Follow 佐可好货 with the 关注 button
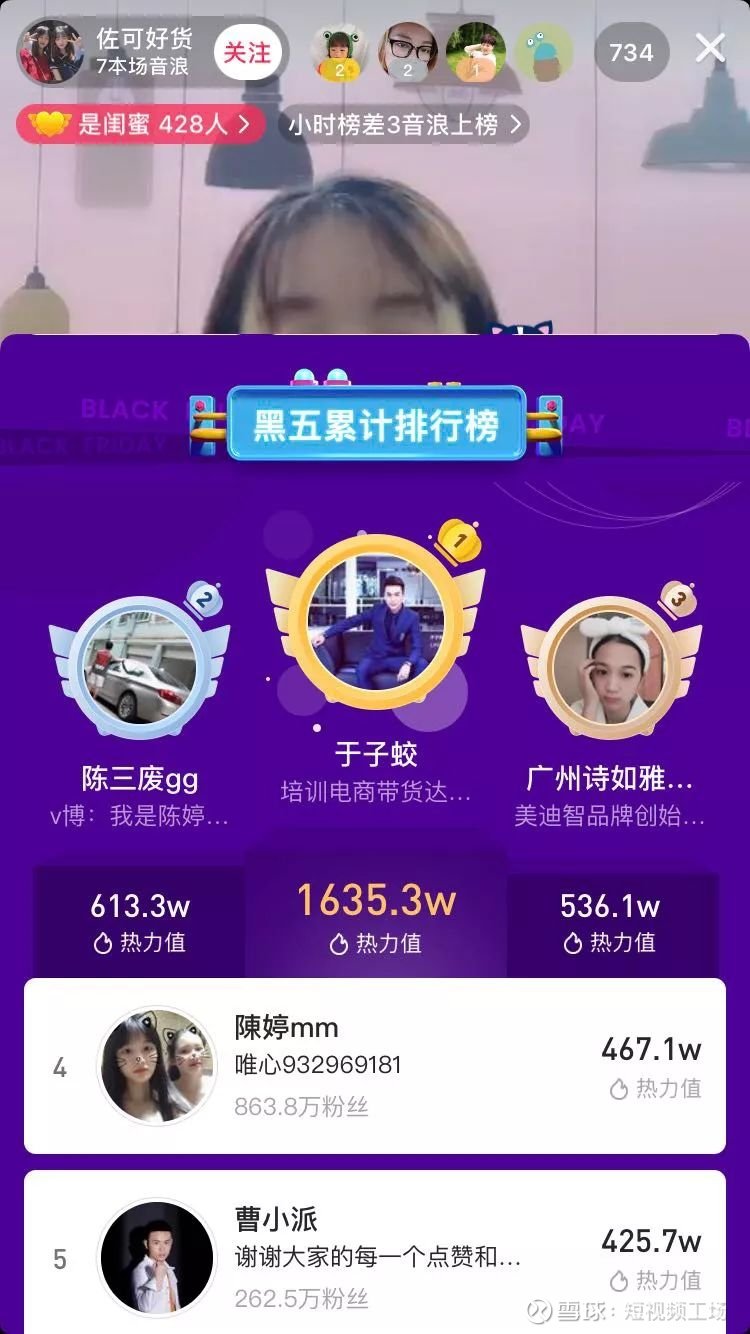The width and height of the screenshot is (750, 1334). point(247,52)
